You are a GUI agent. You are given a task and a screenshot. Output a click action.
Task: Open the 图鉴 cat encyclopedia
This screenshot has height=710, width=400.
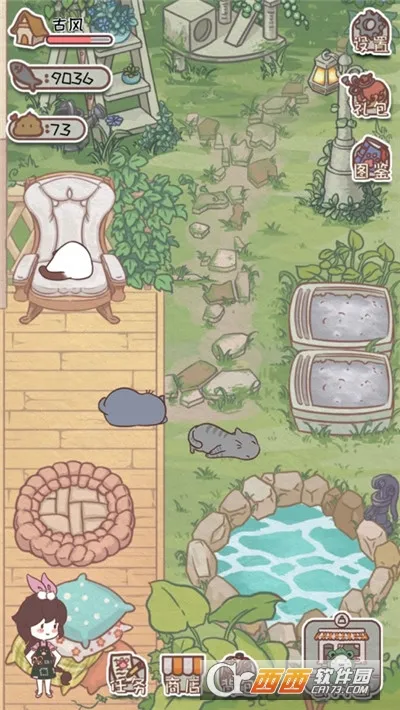[x=371, y=159]
